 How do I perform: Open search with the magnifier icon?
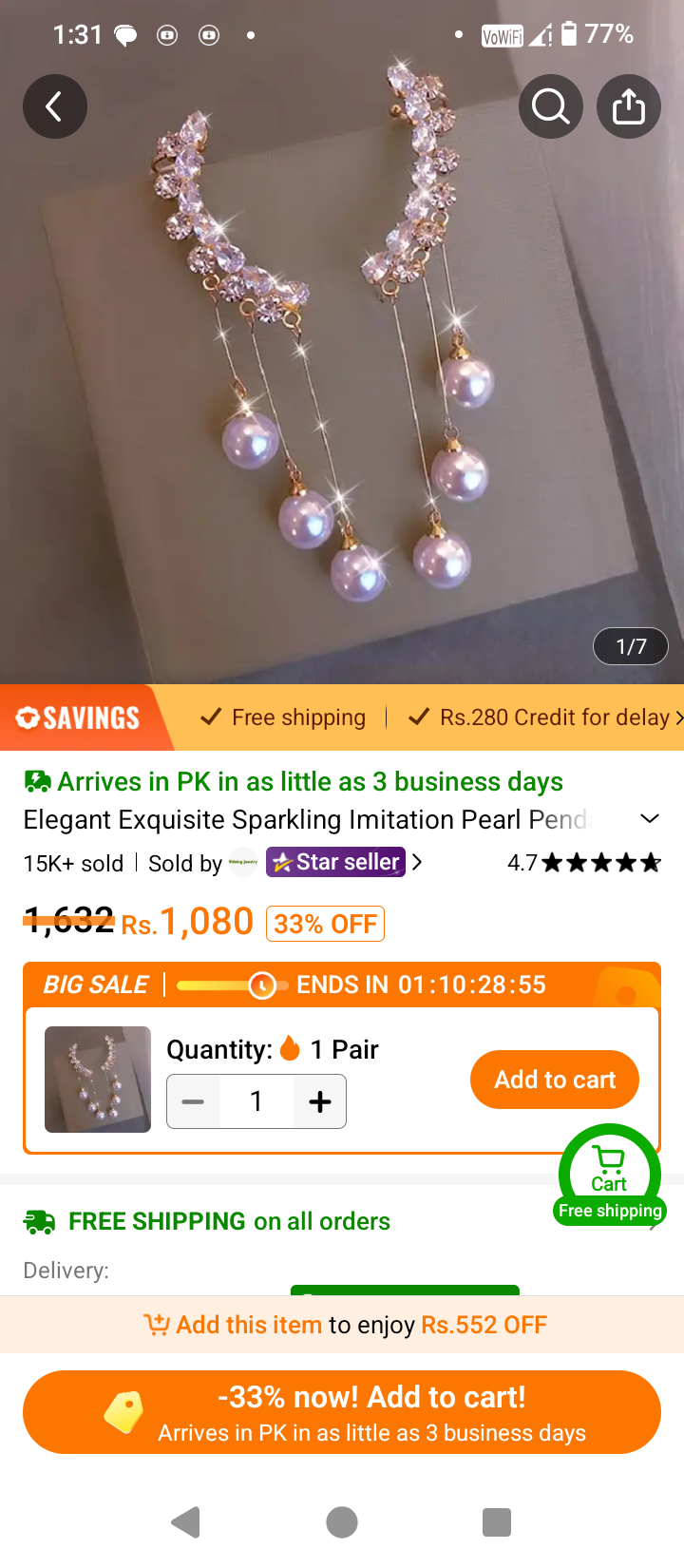coord(551,106)
